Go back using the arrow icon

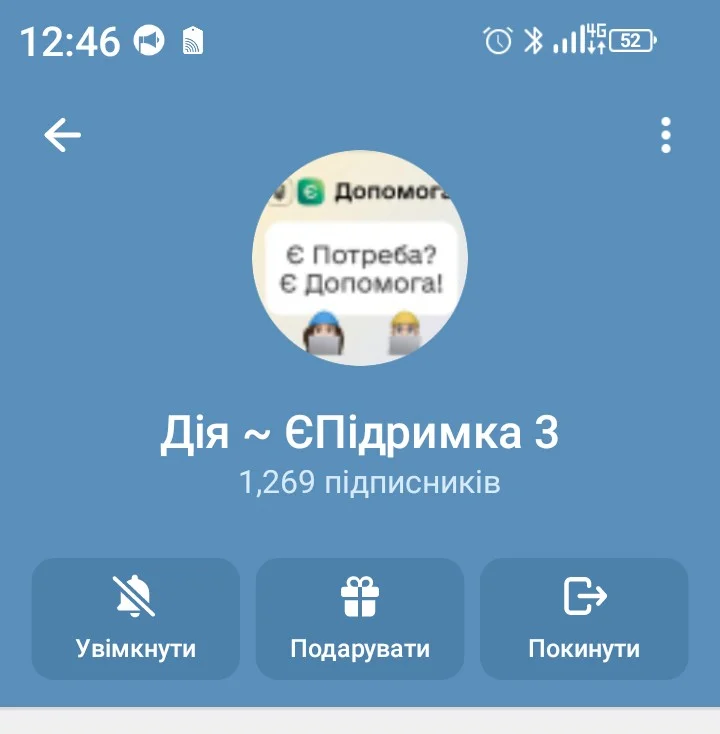[63, 135]
